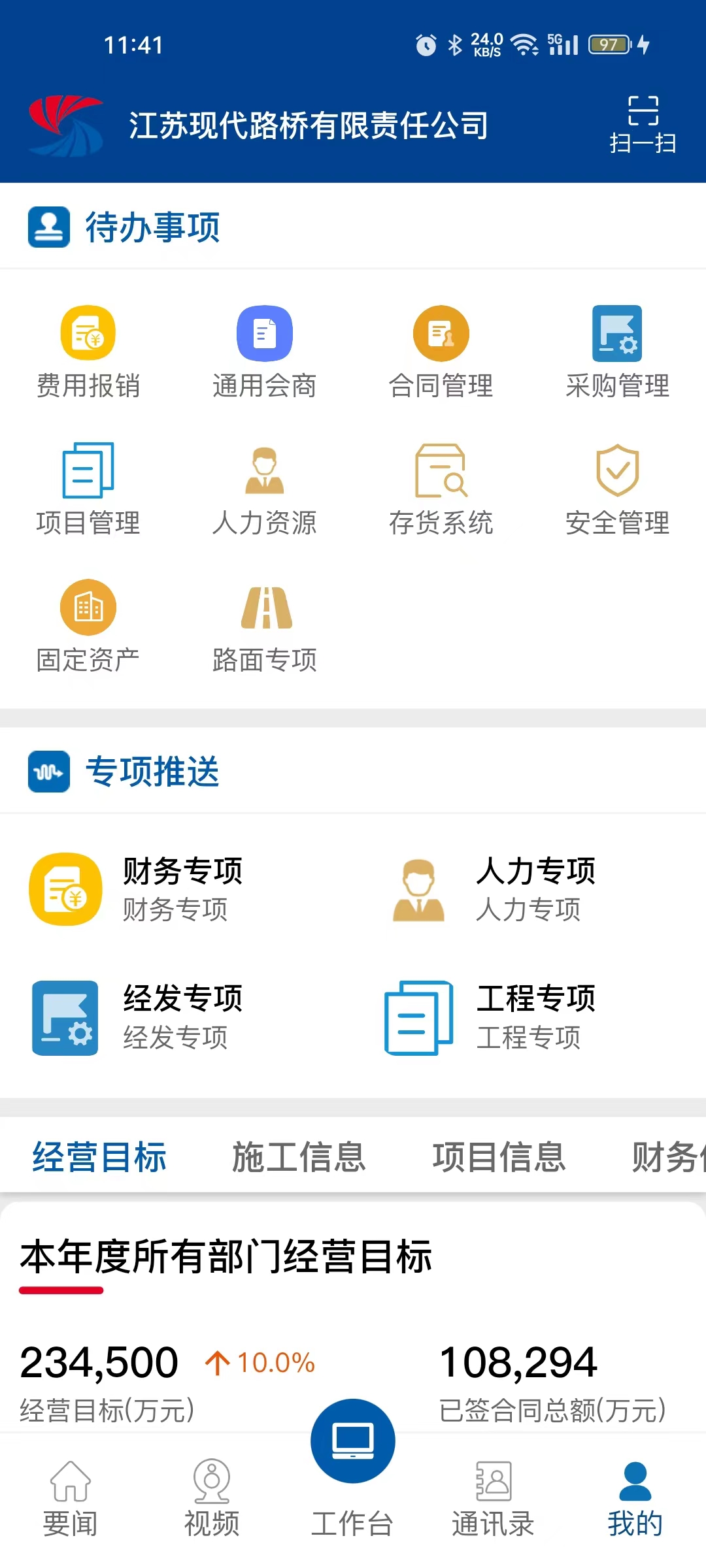Tap the 工作台 center button

352,1470
